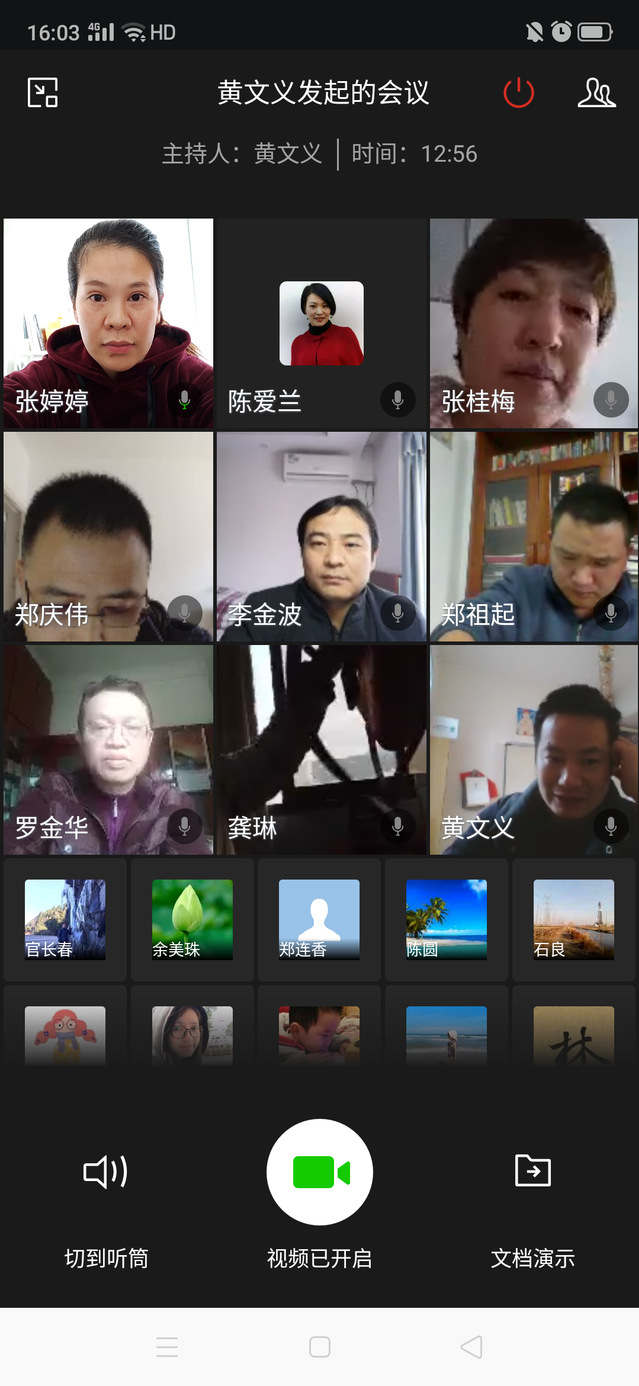
Task: Choose participant 石良's avatar
Action: (x=574, y=919)
